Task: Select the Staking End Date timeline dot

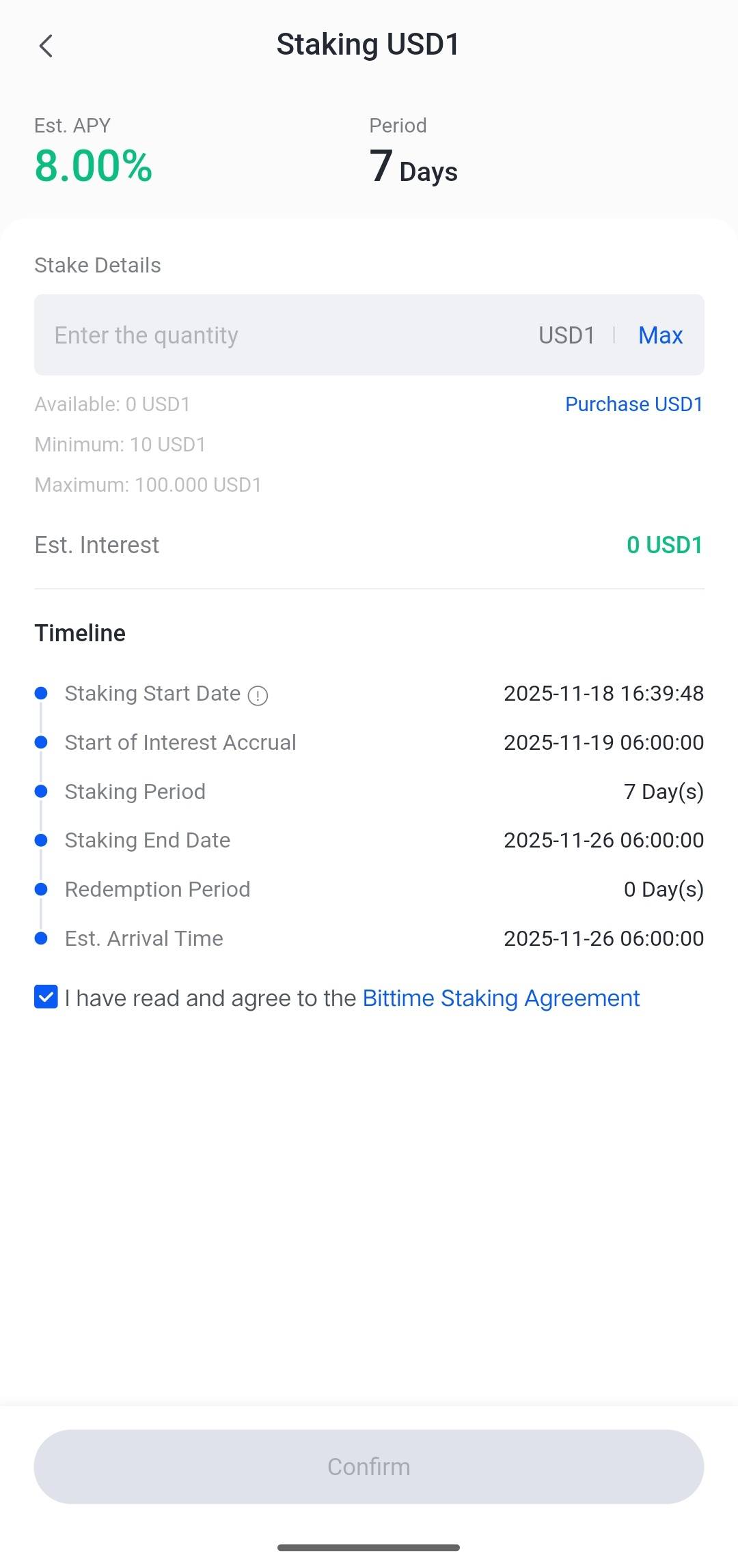Action: click(x=42, y=840)
